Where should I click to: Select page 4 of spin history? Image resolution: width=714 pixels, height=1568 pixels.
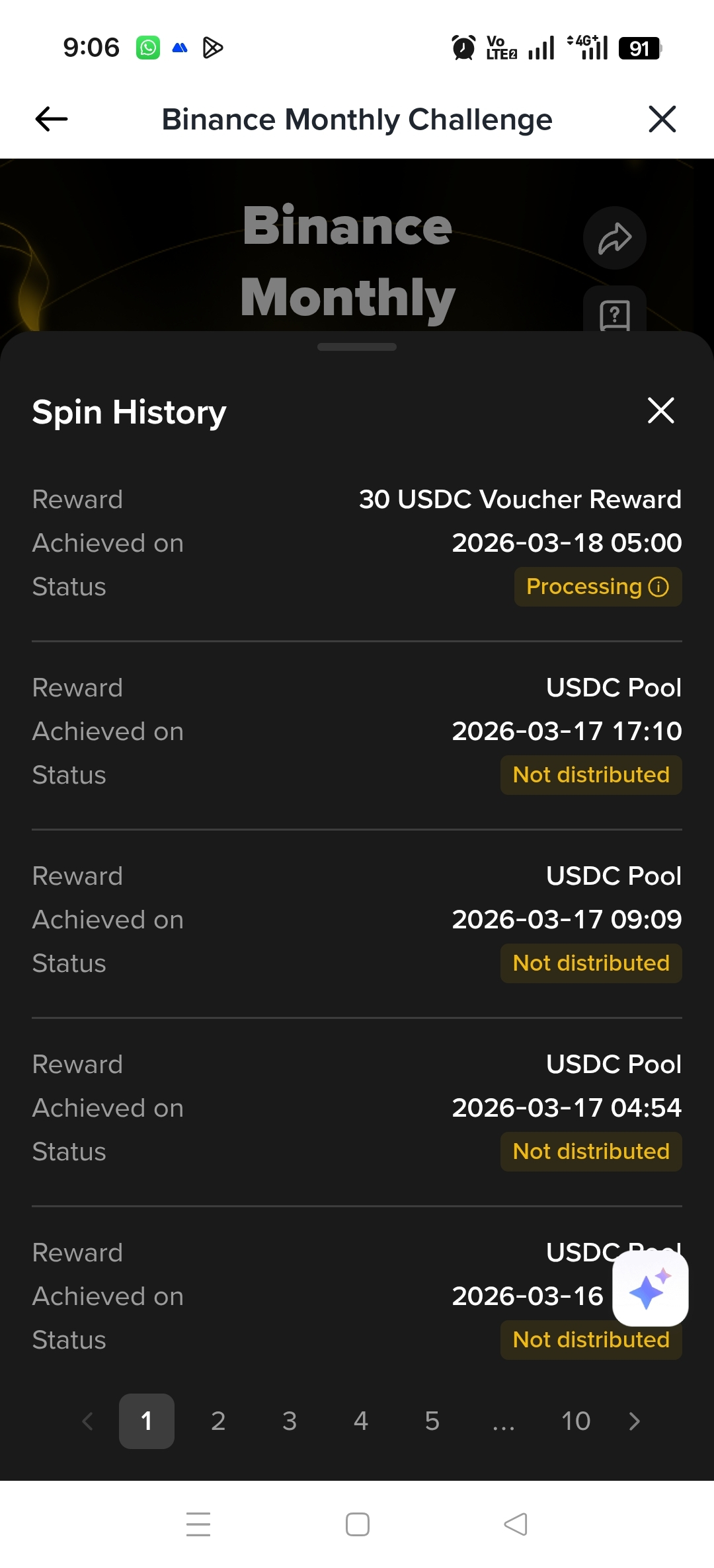[x=361, y=1421]
